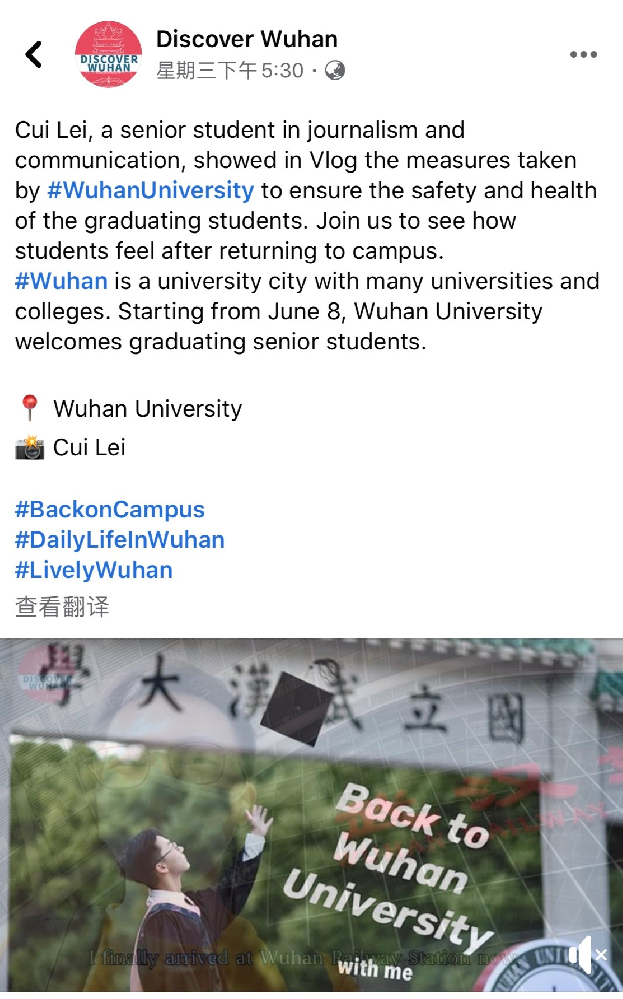The height and width of the screenshot is (999, 623).
Task: Open the #Wuhan hashtag link
Action: [61, 281]
